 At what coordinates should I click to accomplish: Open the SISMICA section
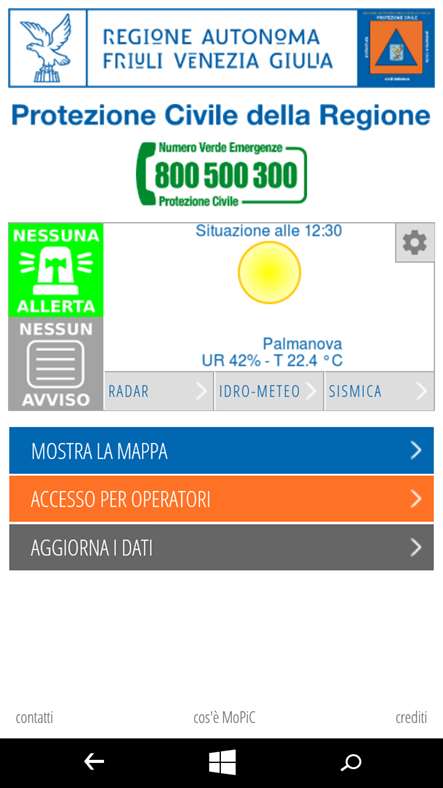coord(379,391)
